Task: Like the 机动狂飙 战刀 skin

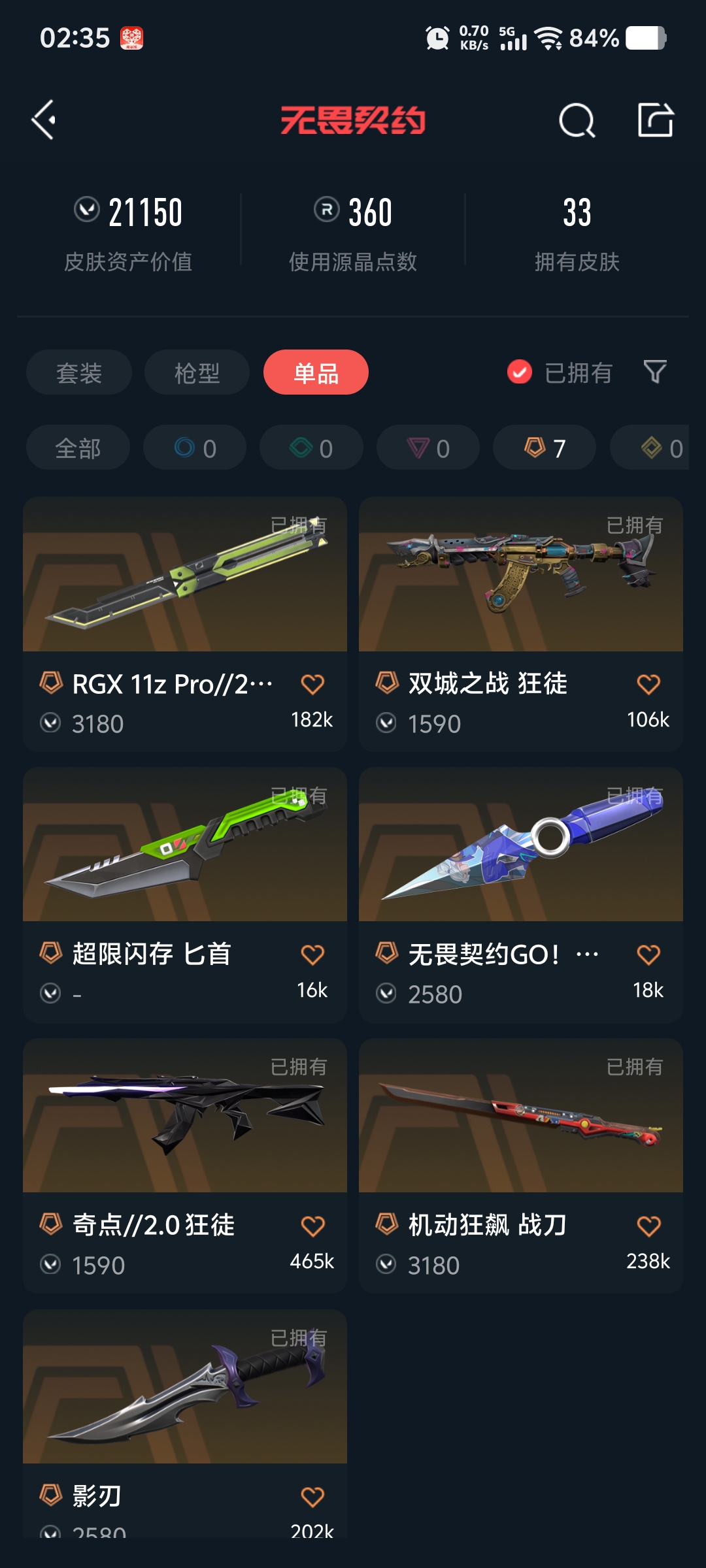Action: 648,1226
